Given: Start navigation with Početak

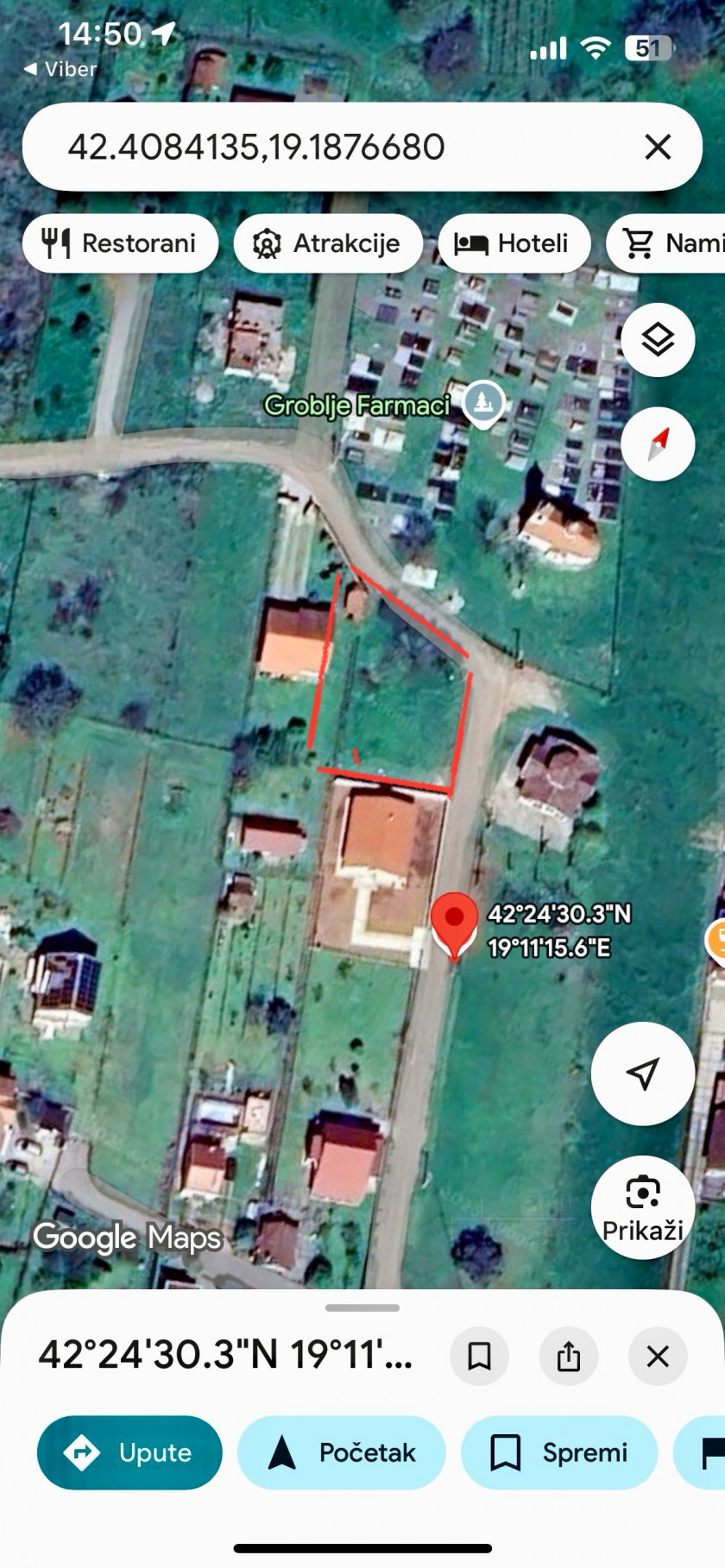Looking at the screenshot, I should (x=342, y=1453).
